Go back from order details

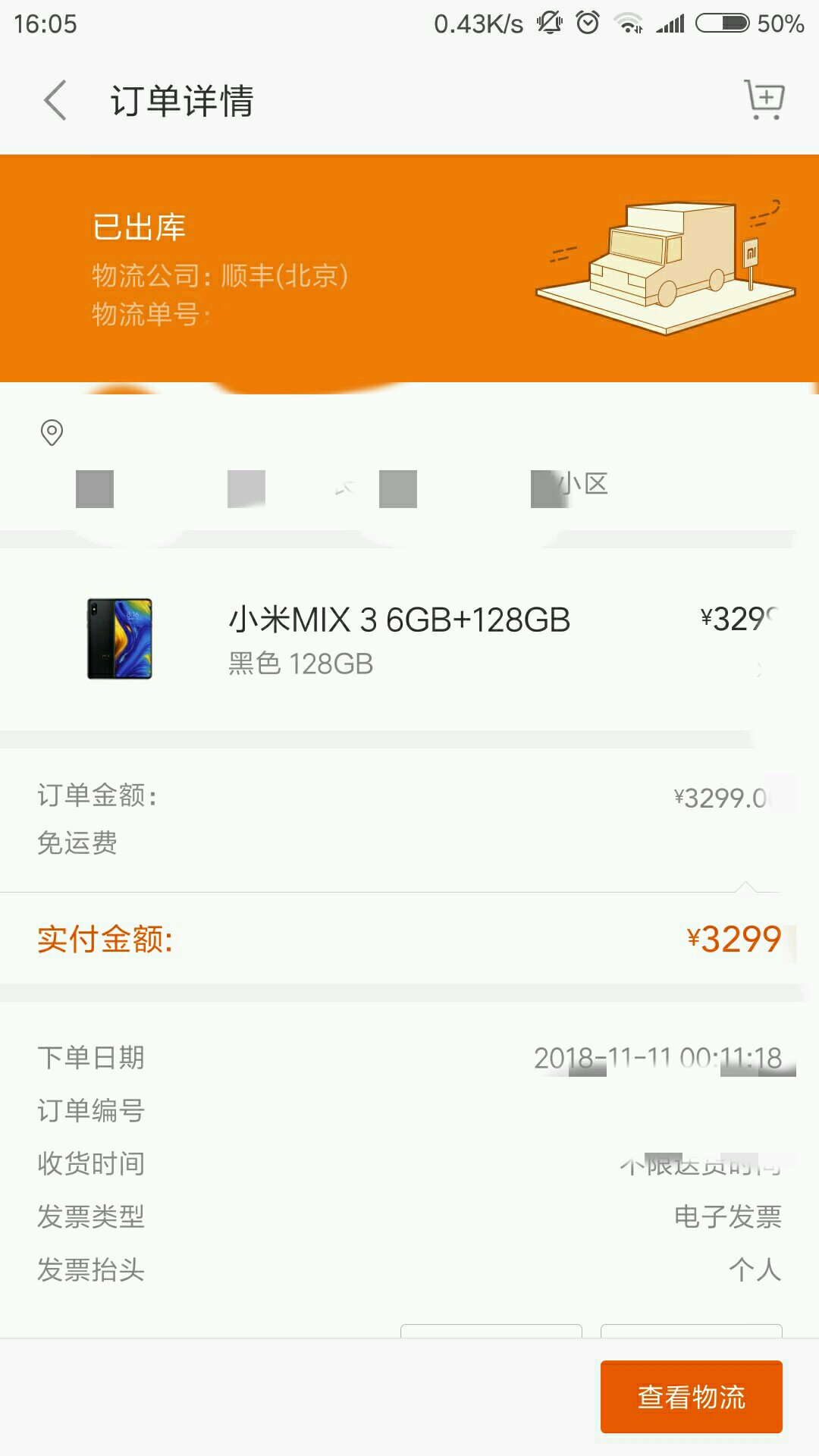(x=55, y=100)
